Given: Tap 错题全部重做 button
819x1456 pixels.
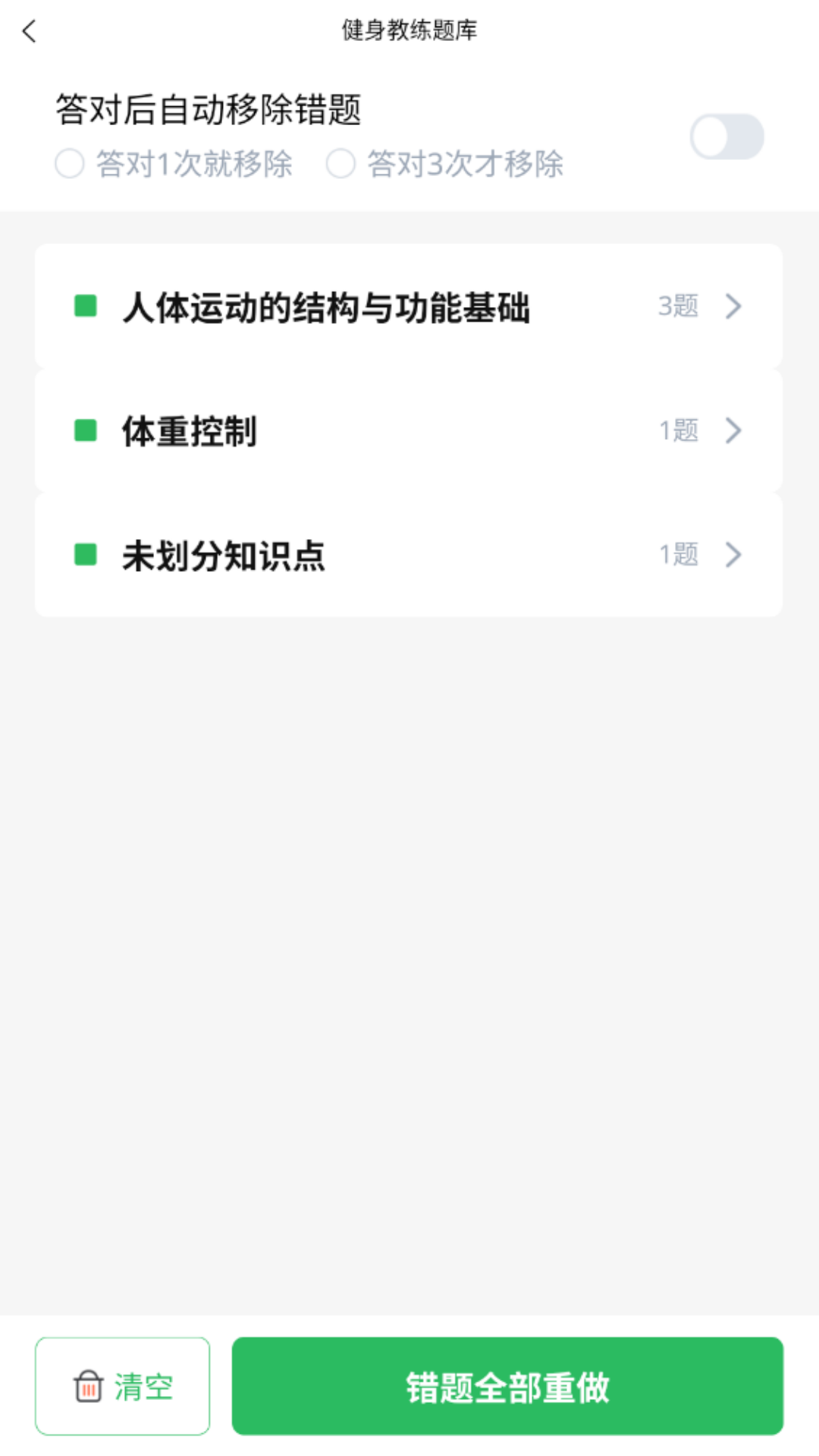Looking at the screenshot, I should pos(507,1386).
